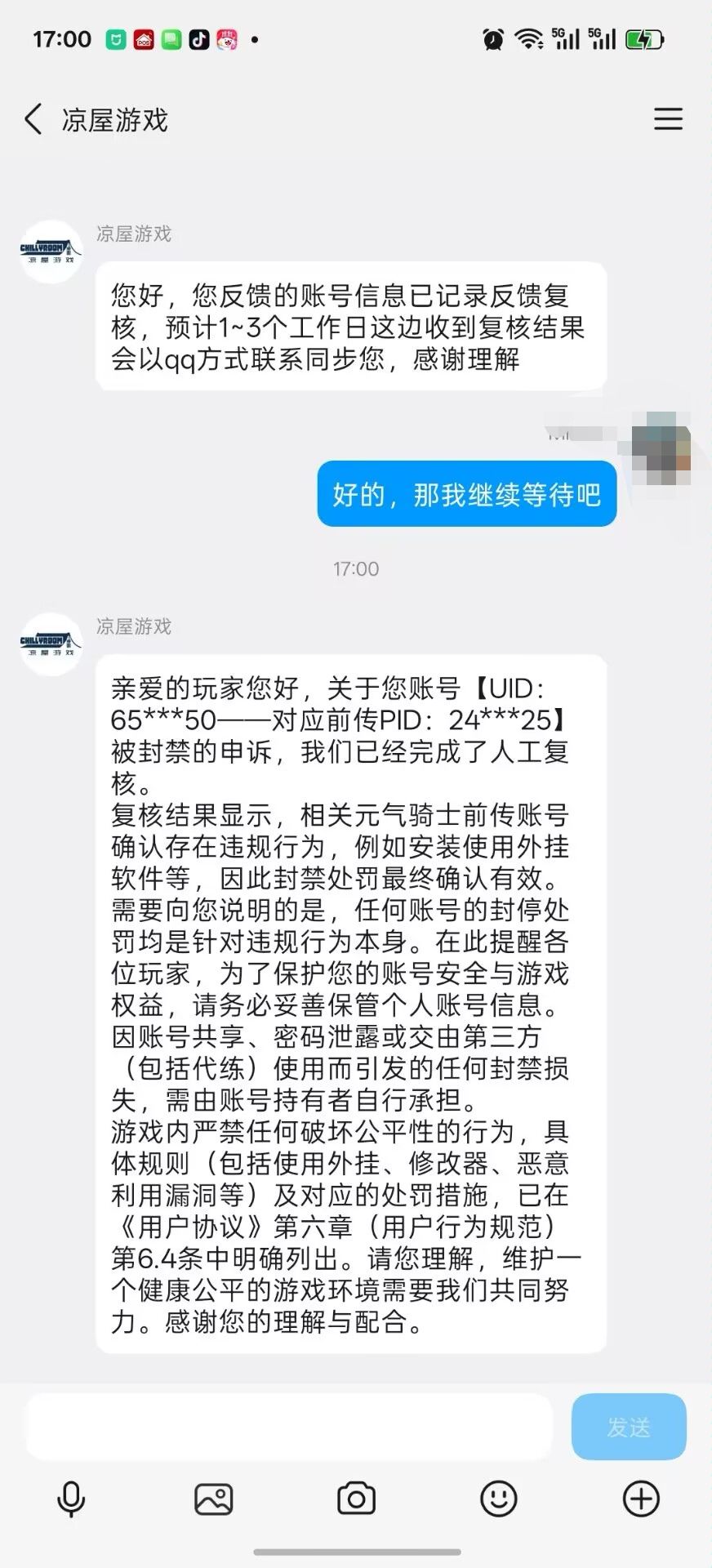This screenshot has height=1568, width=712.
Task: Open the chat menu with three lines
Action: click(x=668, y=119)
